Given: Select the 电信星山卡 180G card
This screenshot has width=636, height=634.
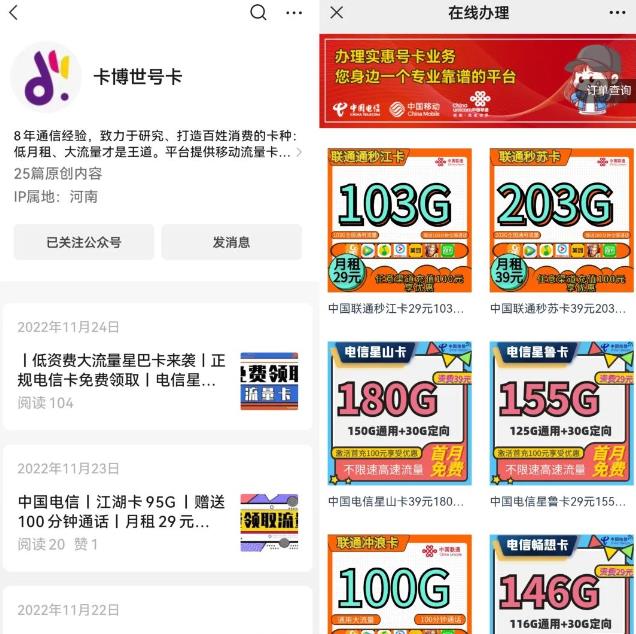Looking at the screenshot, I should pos(399,413).
